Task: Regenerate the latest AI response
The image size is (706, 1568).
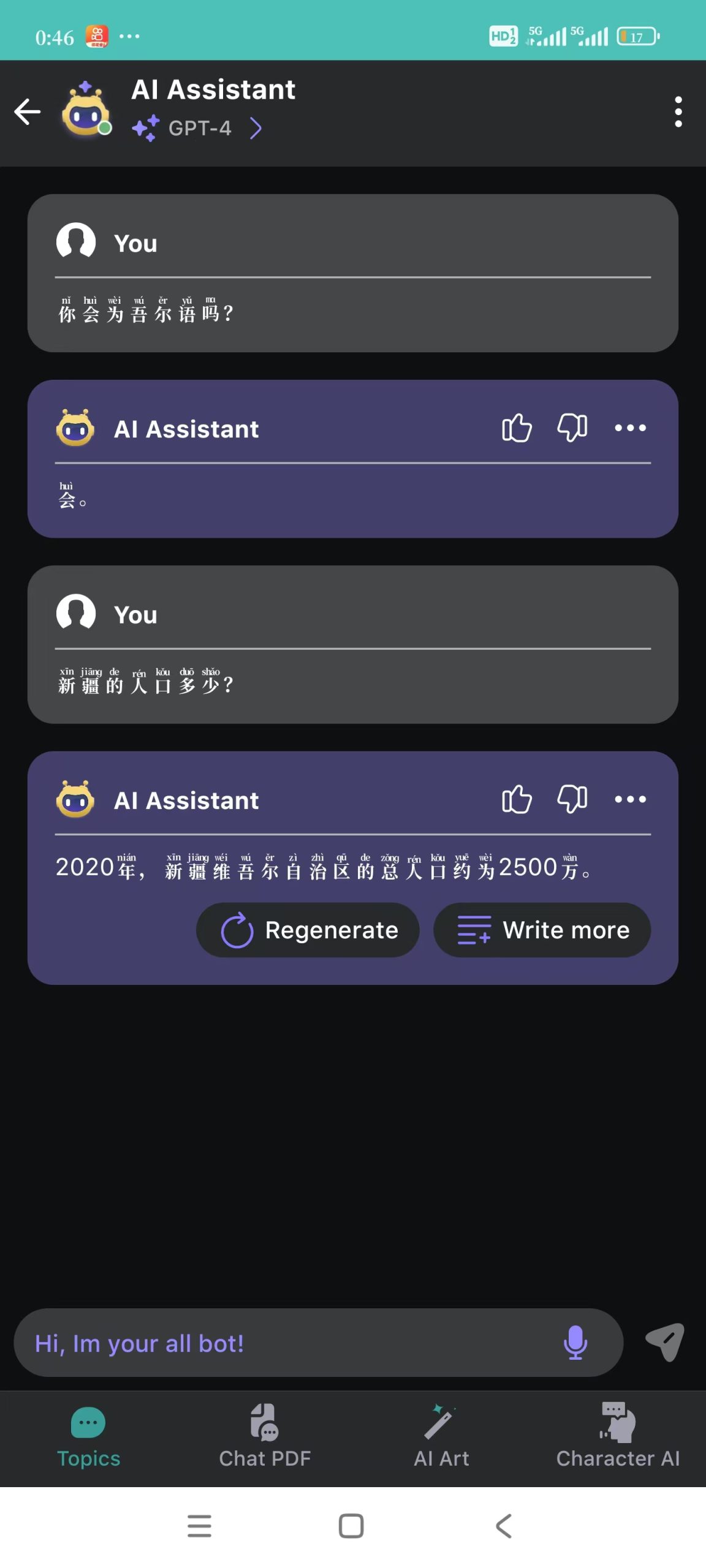Action: pyautogui.click(x=308, y=930)
